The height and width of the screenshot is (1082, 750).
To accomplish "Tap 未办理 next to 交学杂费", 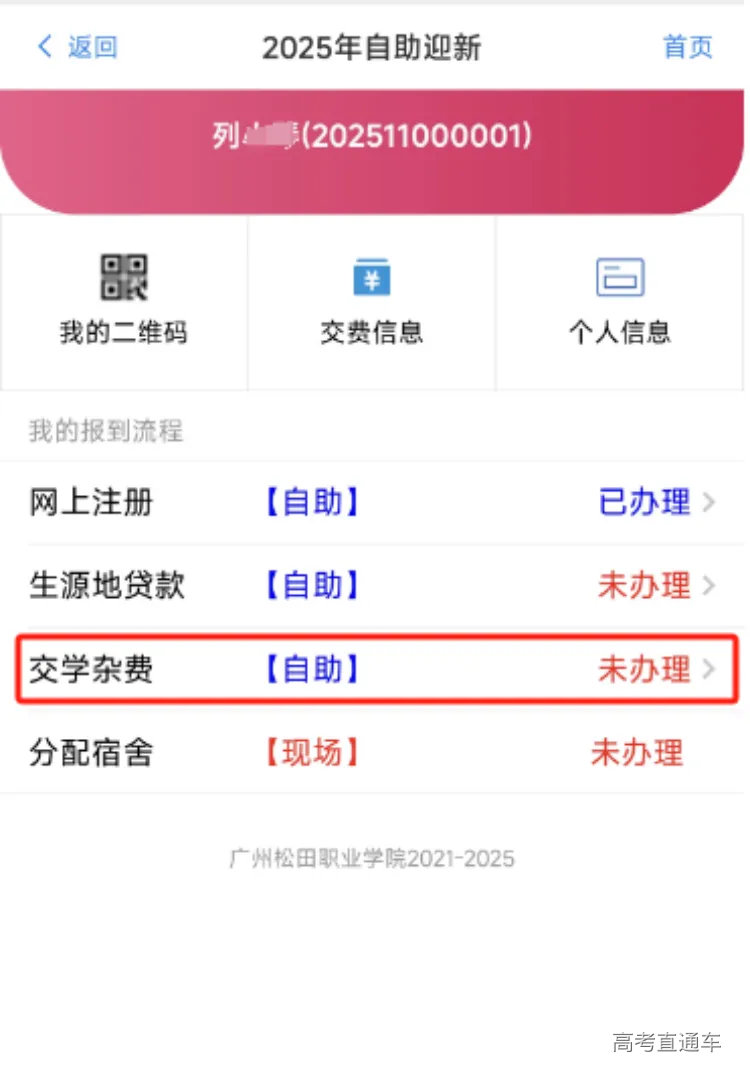I will pyautogui.click(x=645, y=670).
